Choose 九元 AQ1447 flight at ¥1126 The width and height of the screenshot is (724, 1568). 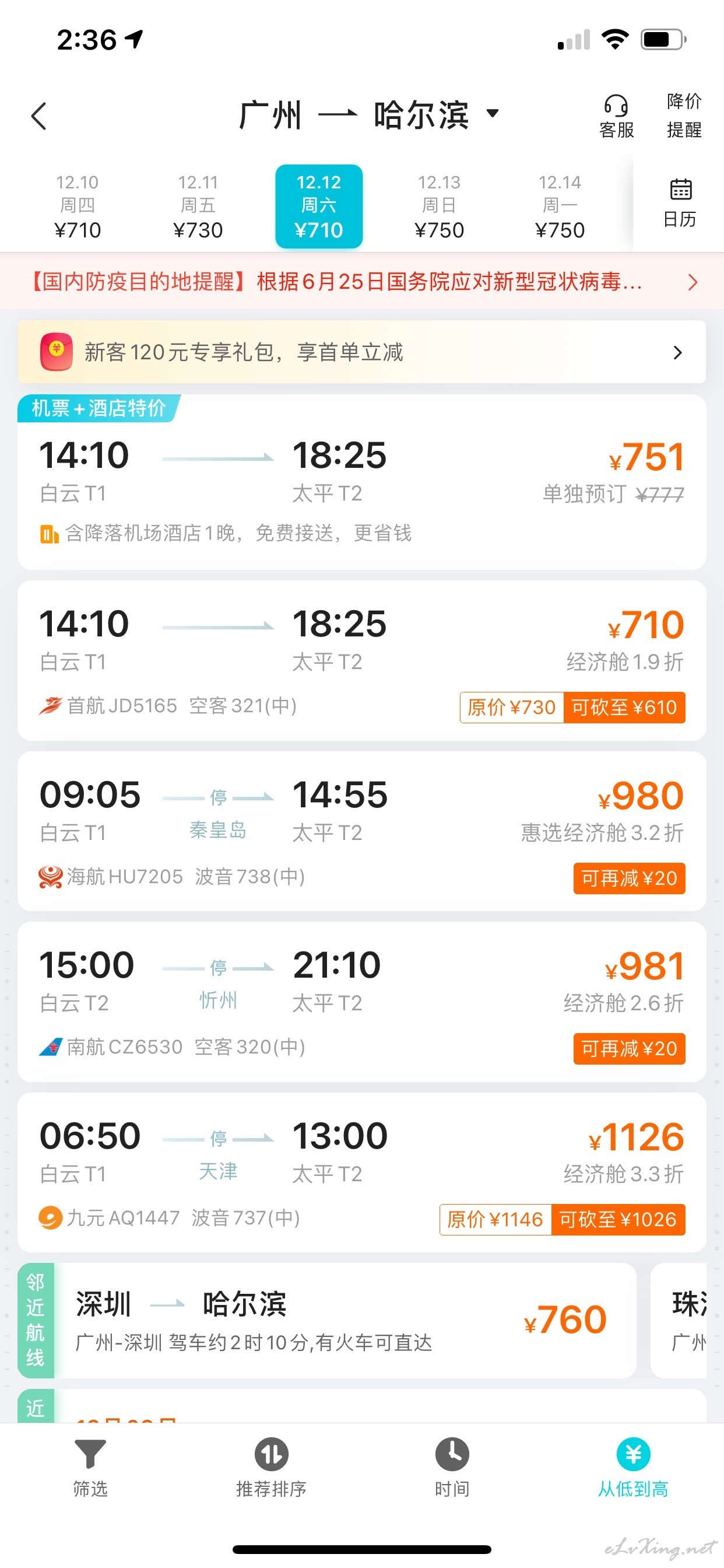click(362, 1172)
